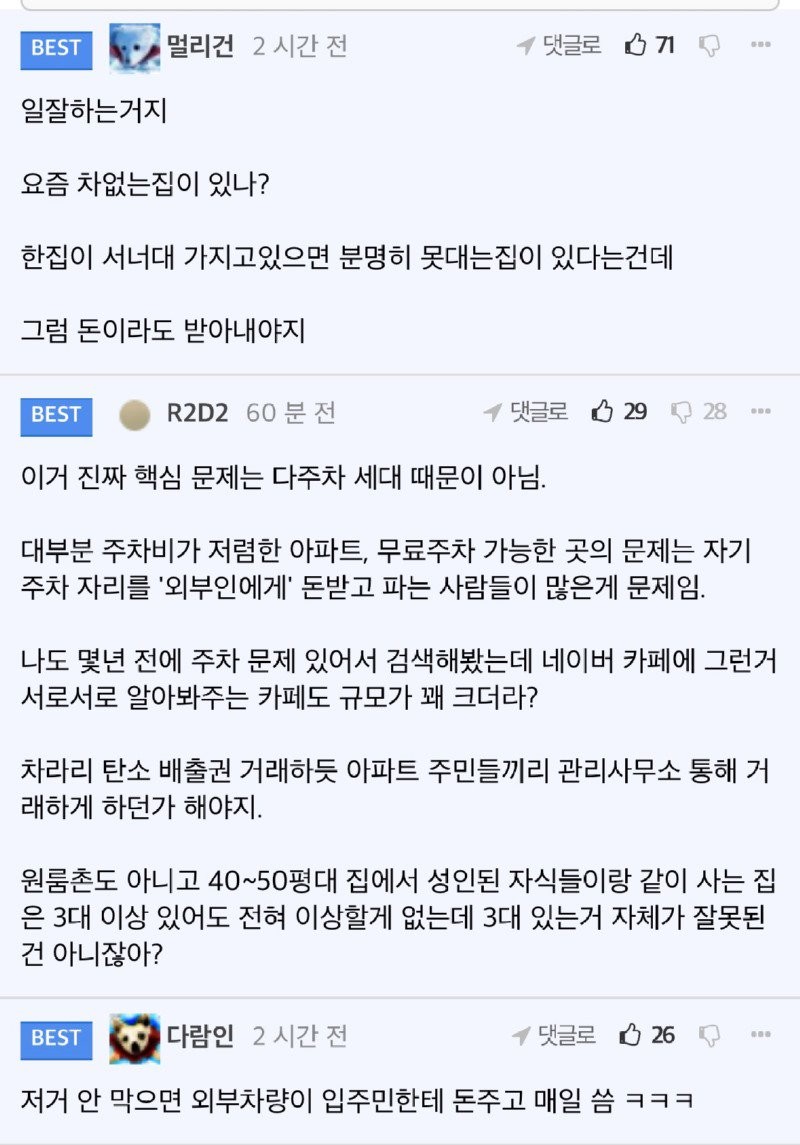Open 다람인's profile
Viewport: 800px width, 1145px height.
(x=200, y=1036)
